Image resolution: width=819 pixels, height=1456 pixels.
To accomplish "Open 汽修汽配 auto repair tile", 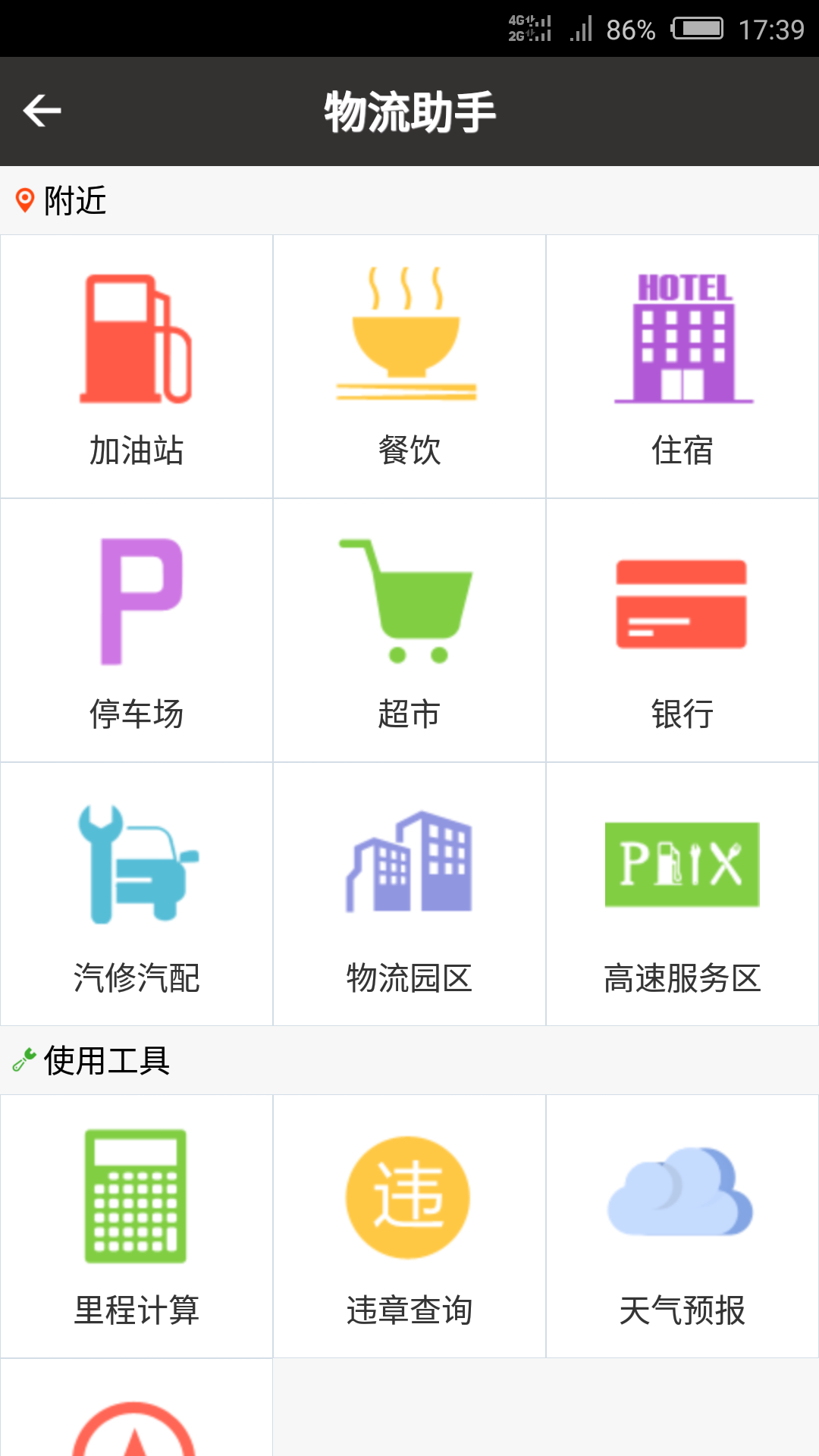I will [136, 894].
